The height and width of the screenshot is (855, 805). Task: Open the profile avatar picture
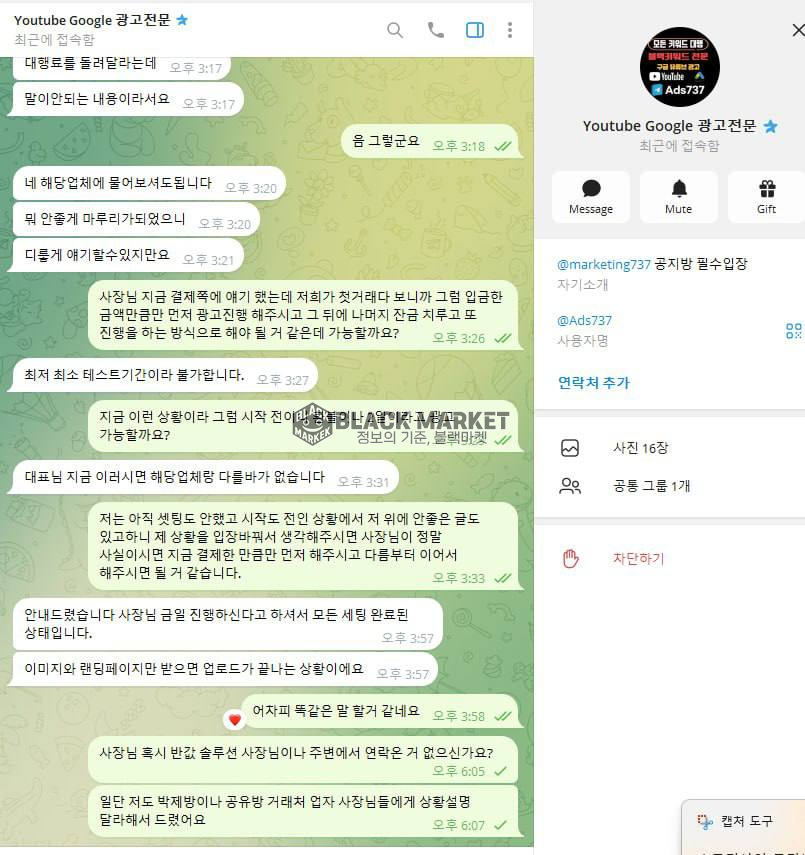pos(679,67)
